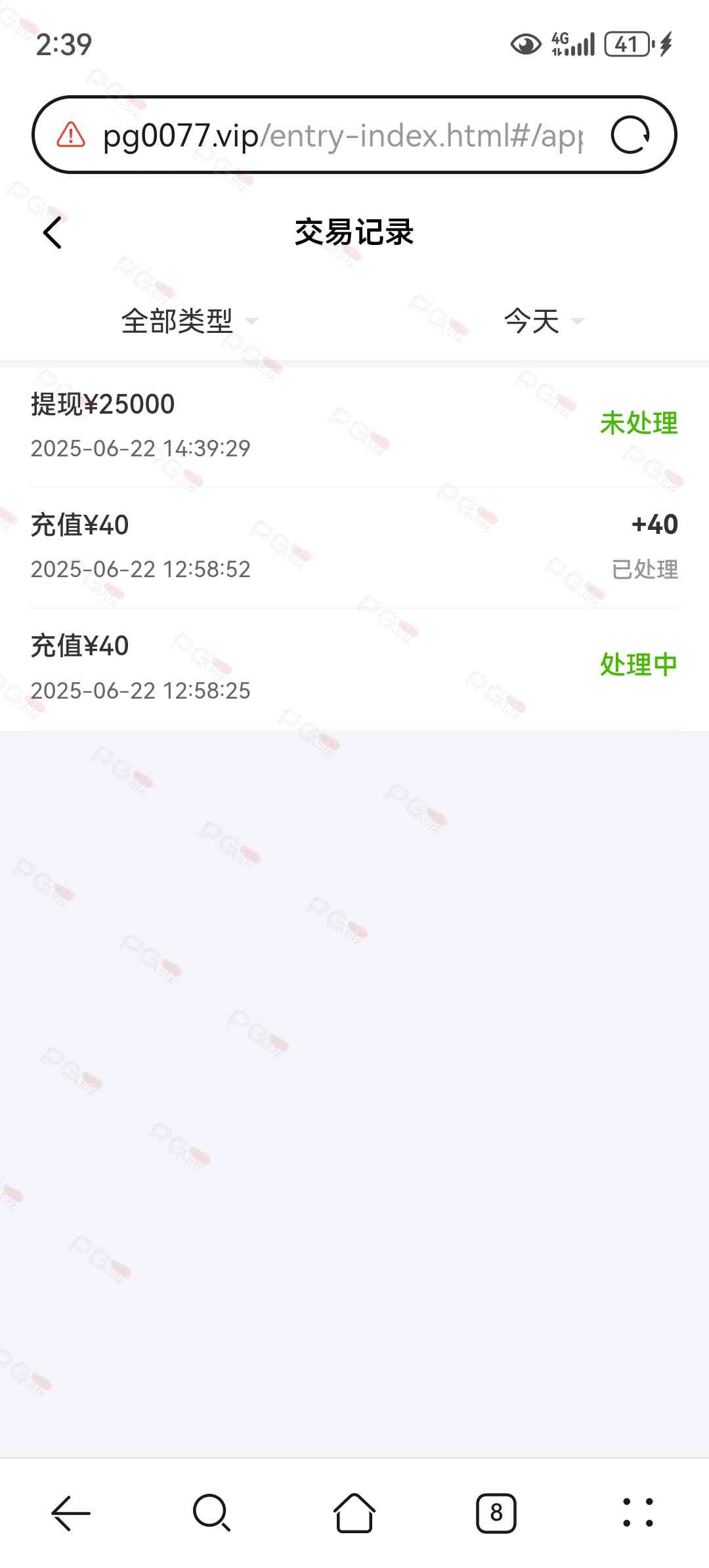View the site security warning icon
The image size is (709, 1568).
click(x=71, y=135)
